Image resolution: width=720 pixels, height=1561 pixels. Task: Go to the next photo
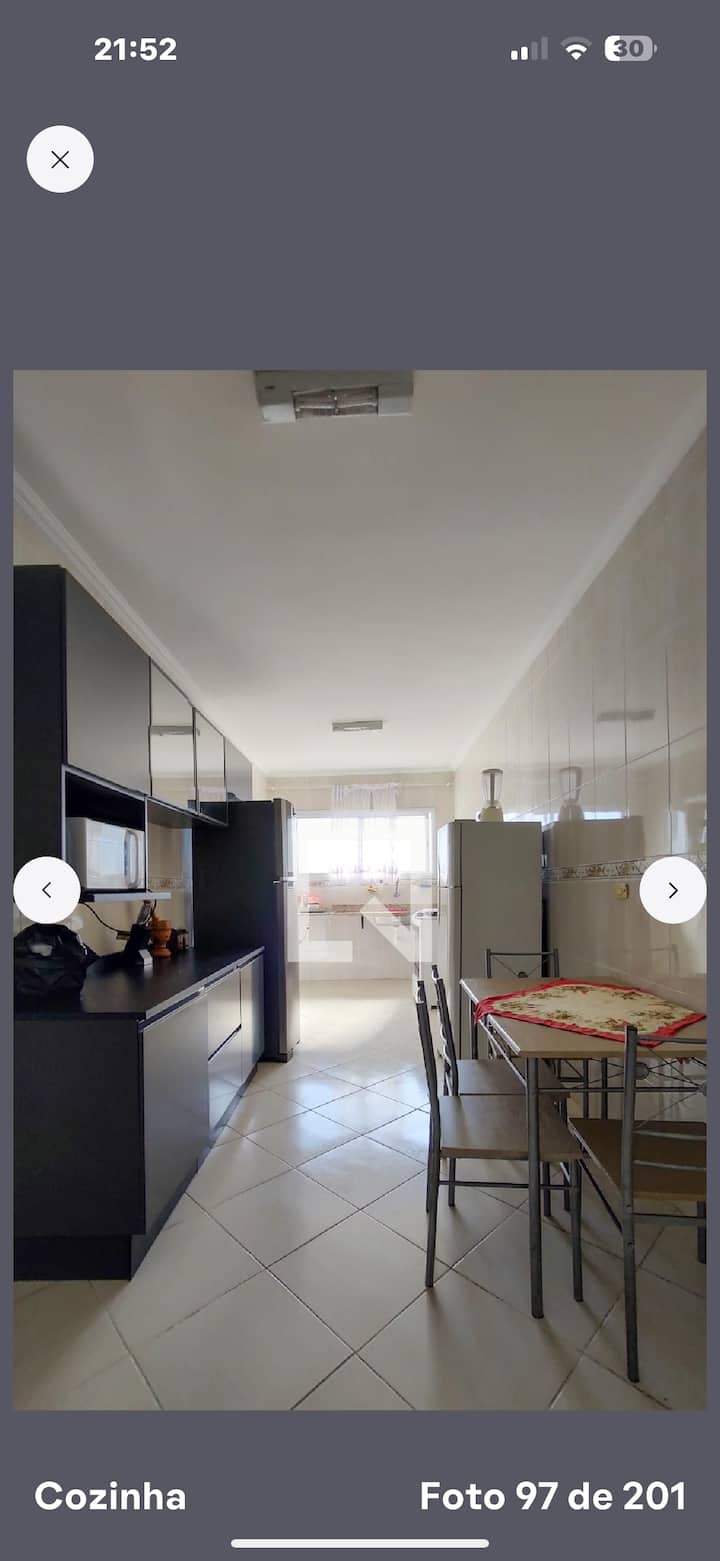(x=672, y=890)
